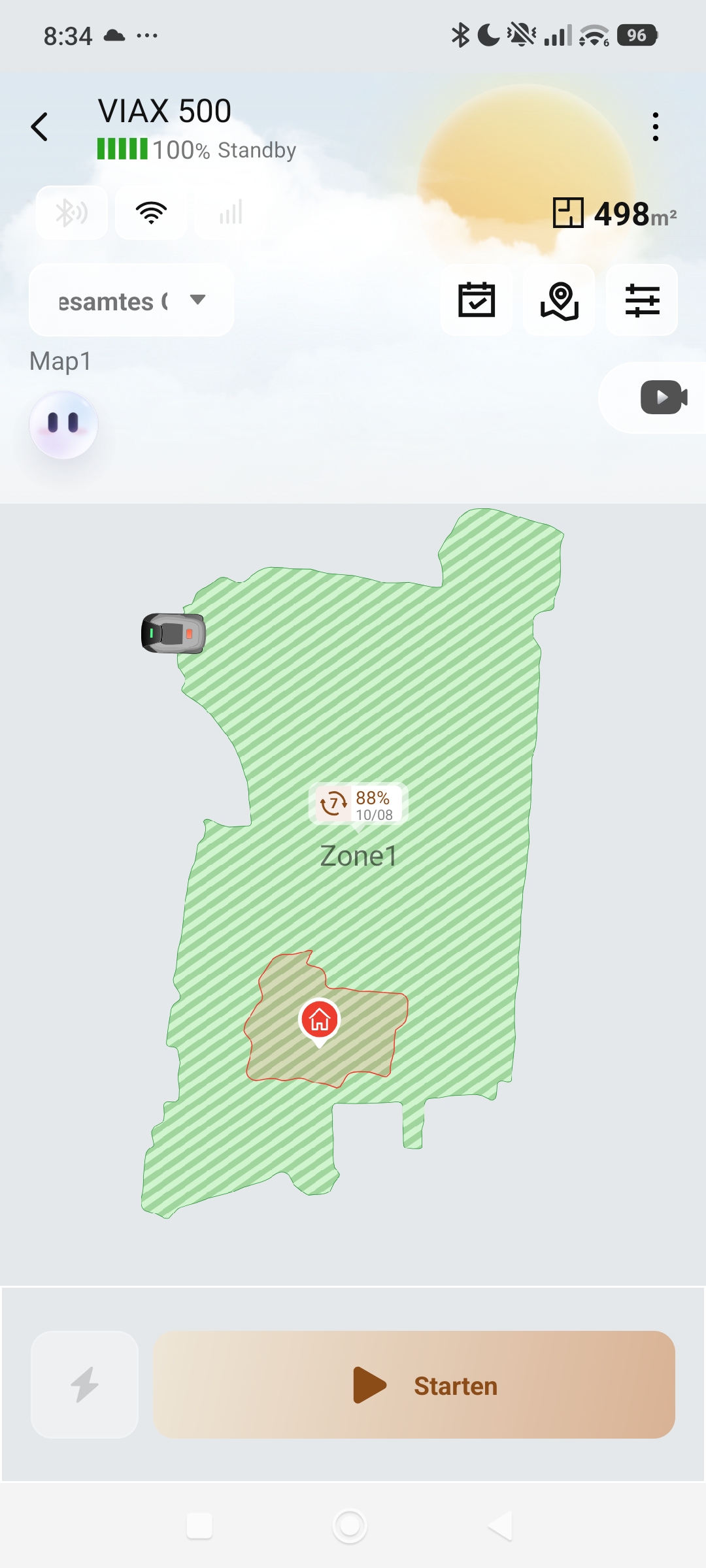This screenshot has height=1568, width=706.
Task: Select Zone1 on the map
Action: click(x=358, y=856)
